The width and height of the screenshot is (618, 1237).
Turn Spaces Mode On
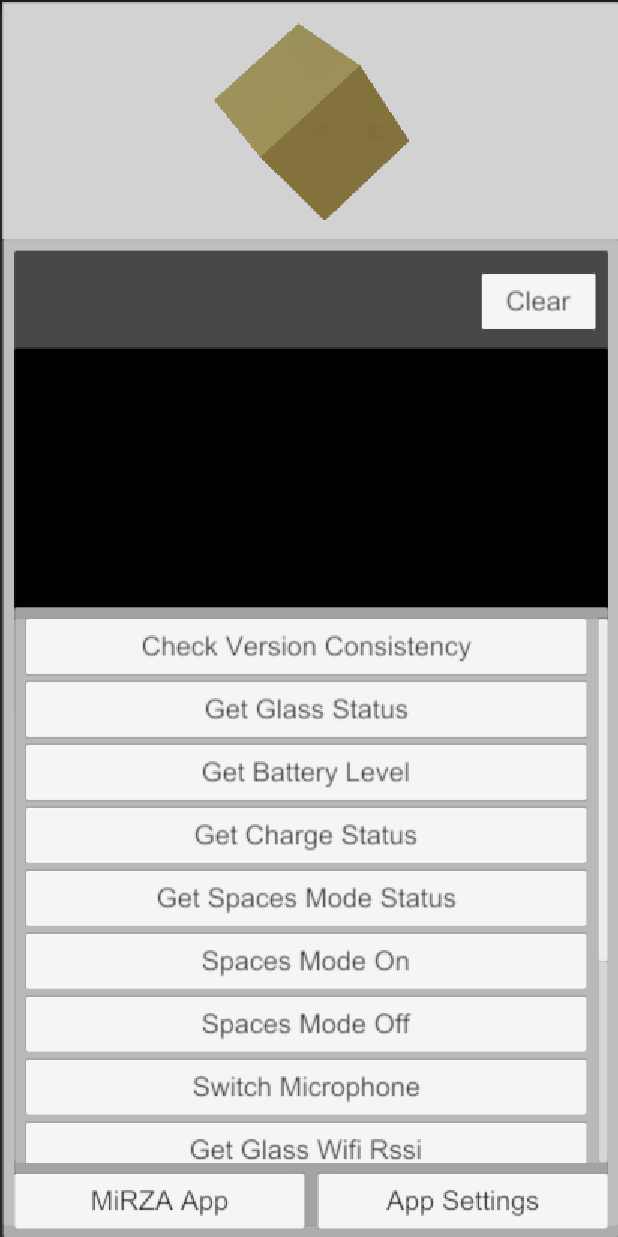click(306, 962)
